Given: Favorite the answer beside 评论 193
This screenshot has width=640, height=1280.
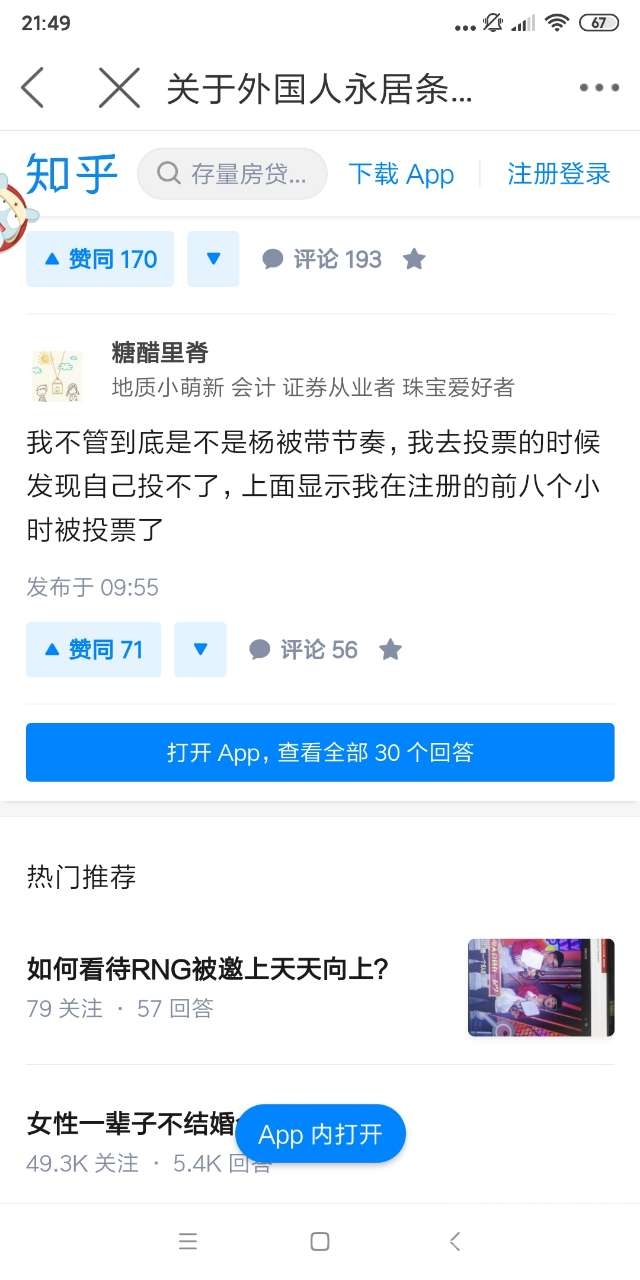Looking at the screenshot, I should (x=414, y=259).
